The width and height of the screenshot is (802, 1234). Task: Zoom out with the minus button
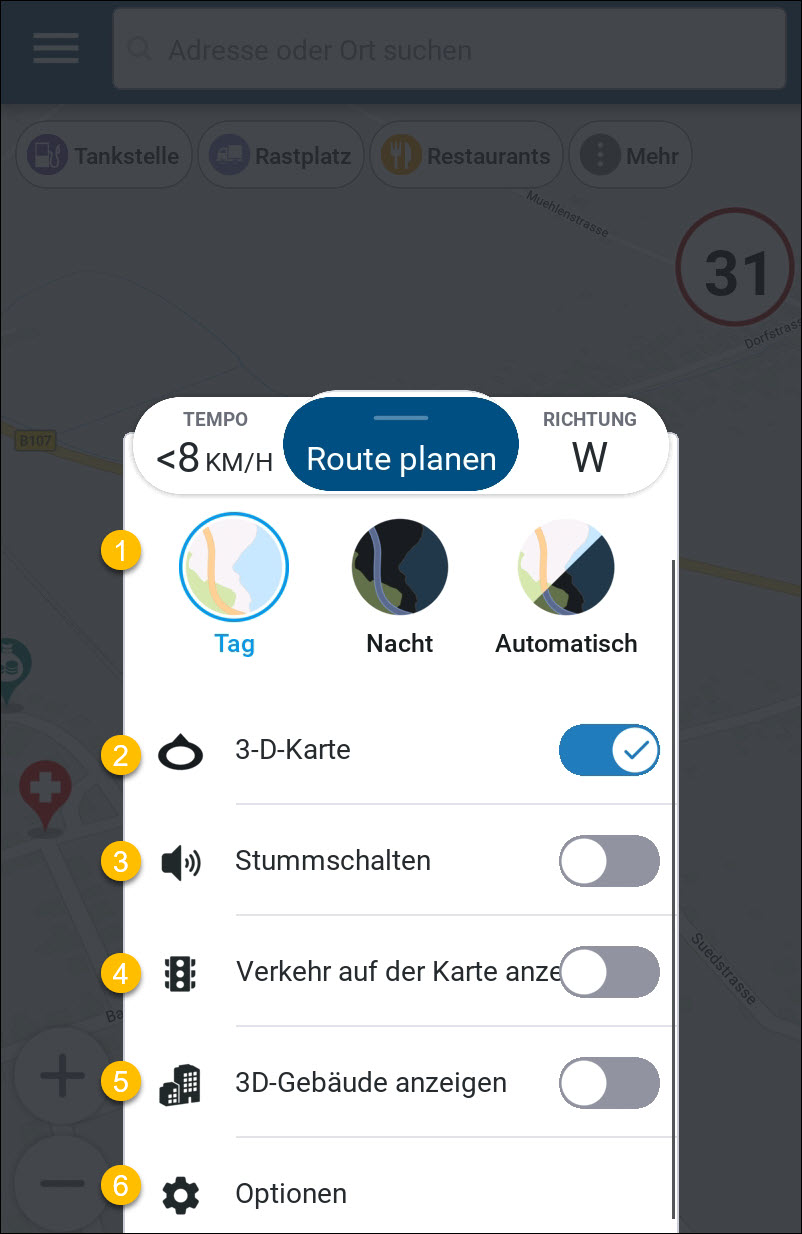(x=62, y=1184)
